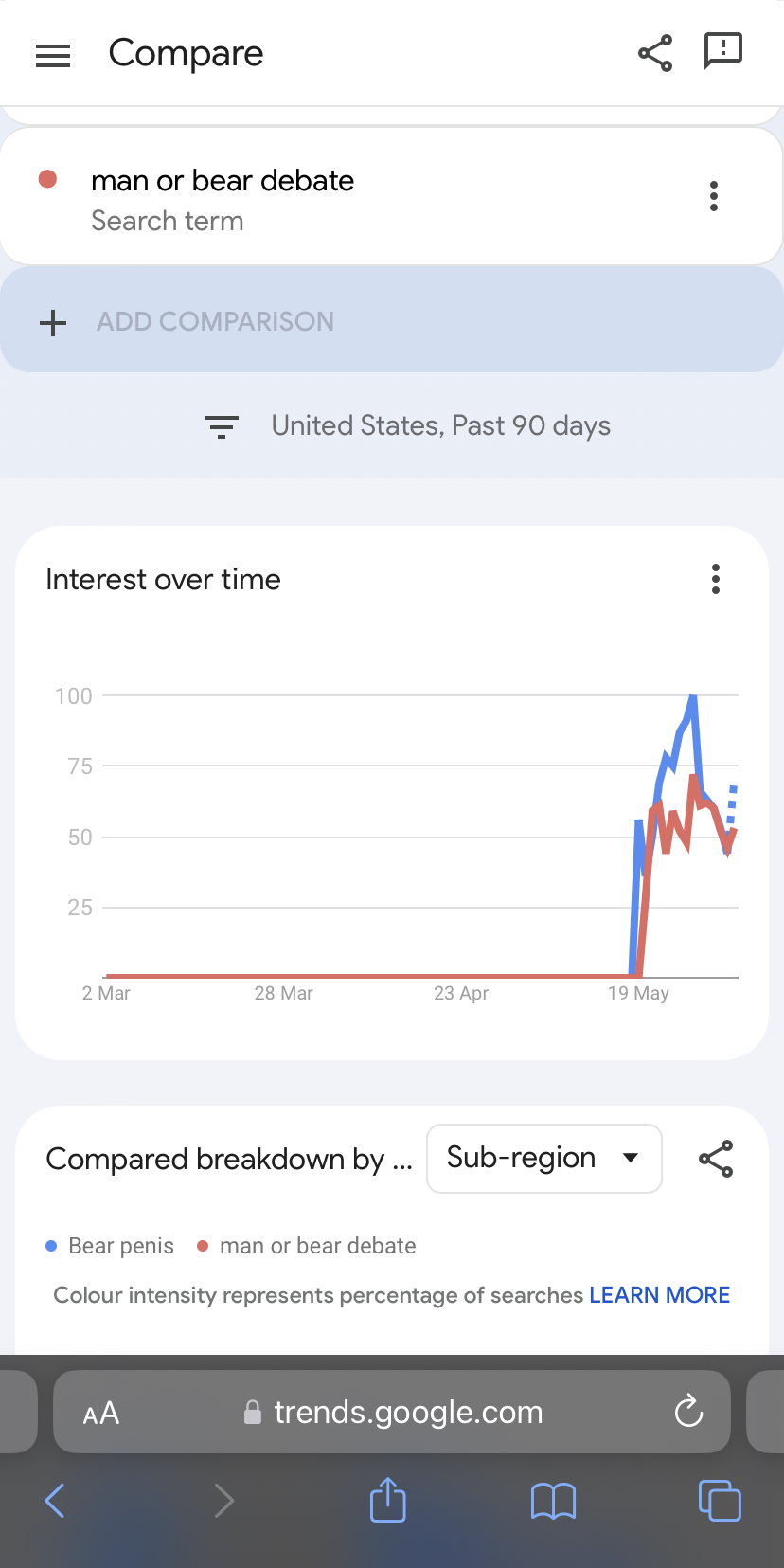Image resolution: width=784 pixels, height=1568 pixels.
Task: Follow the LEARN MORE link
Action: 659,1295
